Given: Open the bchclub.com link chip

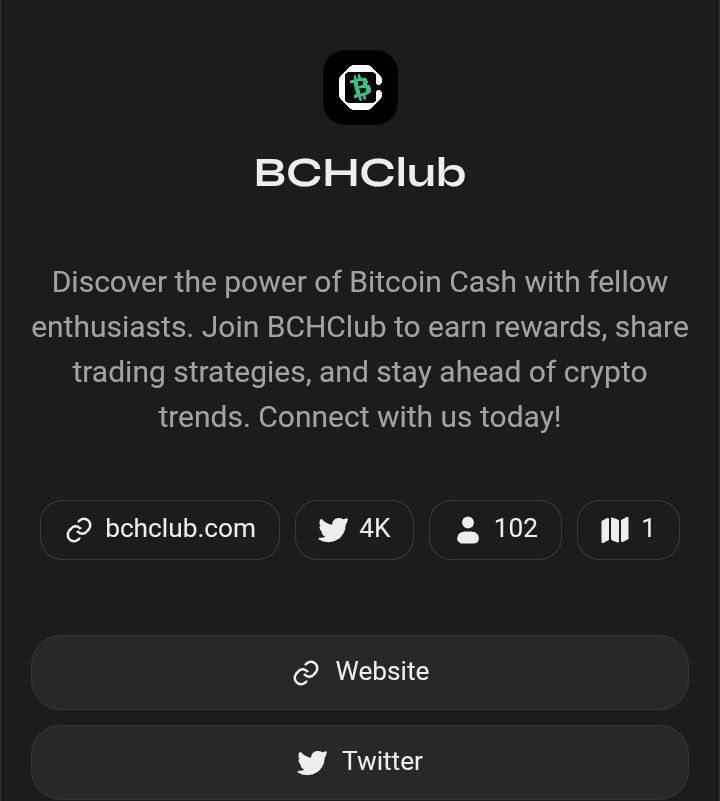Looking at the screenshot, I should [x=160, y=529].
